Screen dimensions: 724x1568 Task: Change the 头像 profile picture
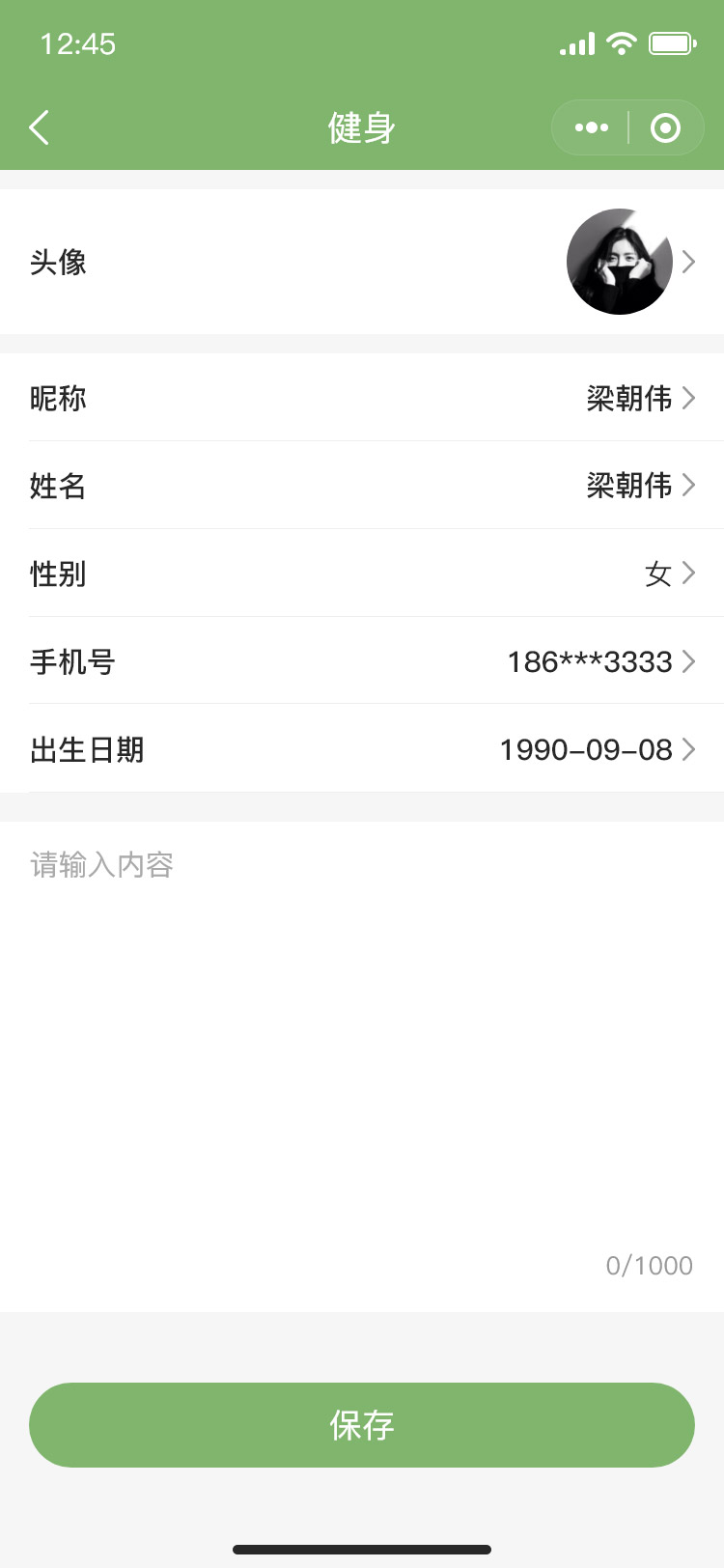point(362,262)
